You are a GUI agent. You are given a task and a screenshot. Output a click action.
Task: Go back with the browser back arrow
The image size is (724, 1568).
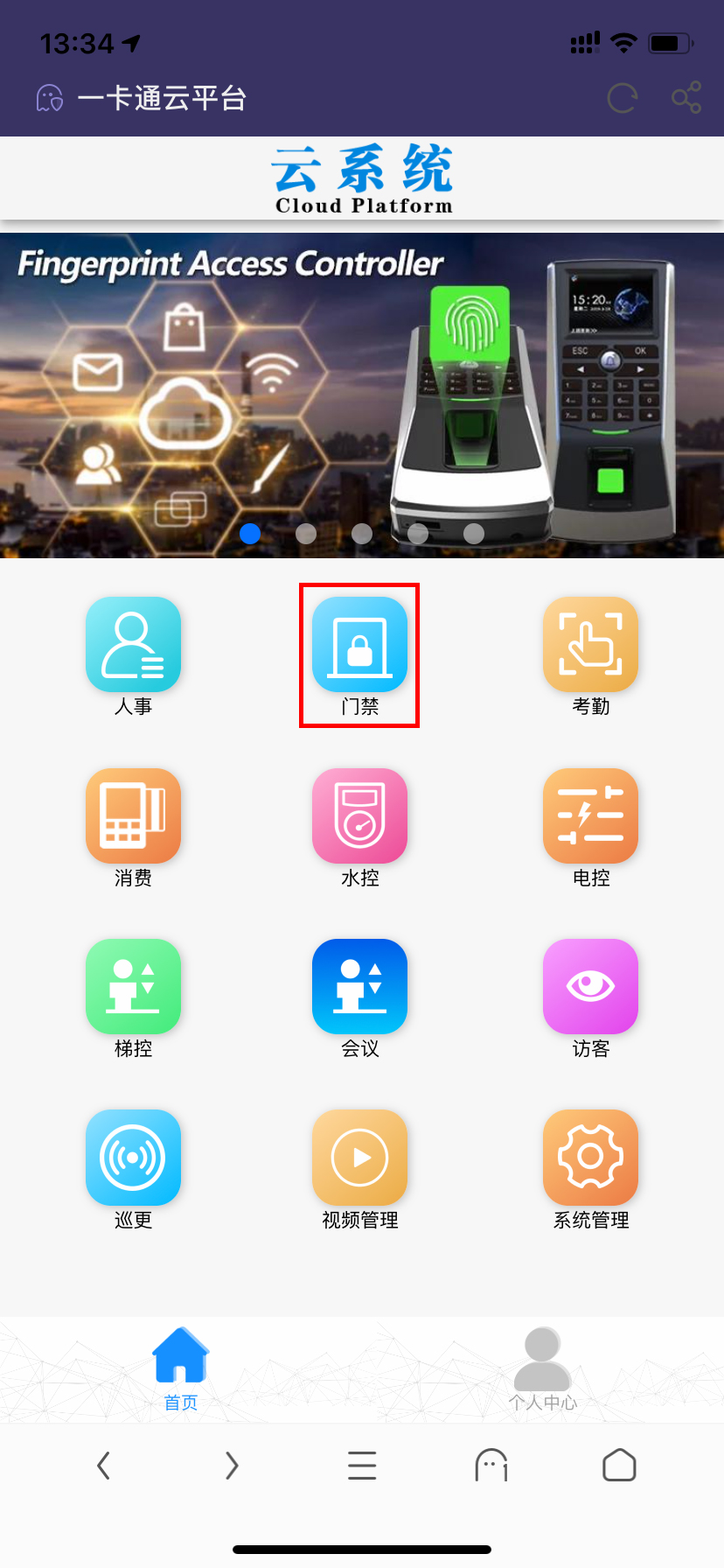click(103, 1465)
